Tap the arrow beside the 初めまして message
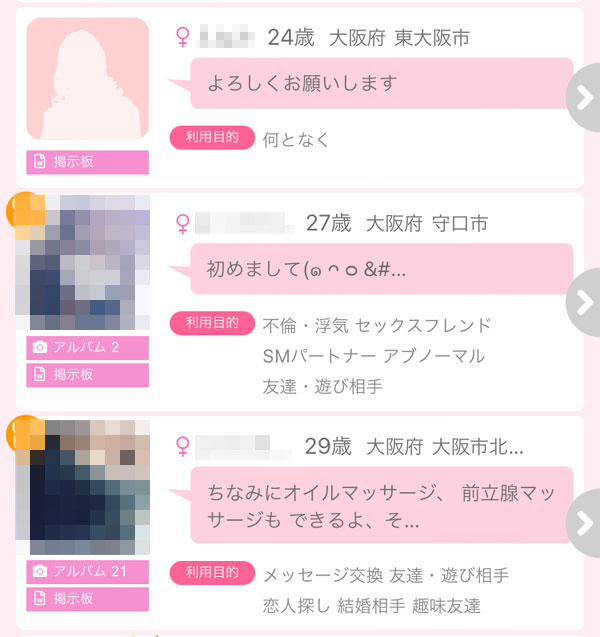Viewport: 600px width, 637px height. point(582,302)
